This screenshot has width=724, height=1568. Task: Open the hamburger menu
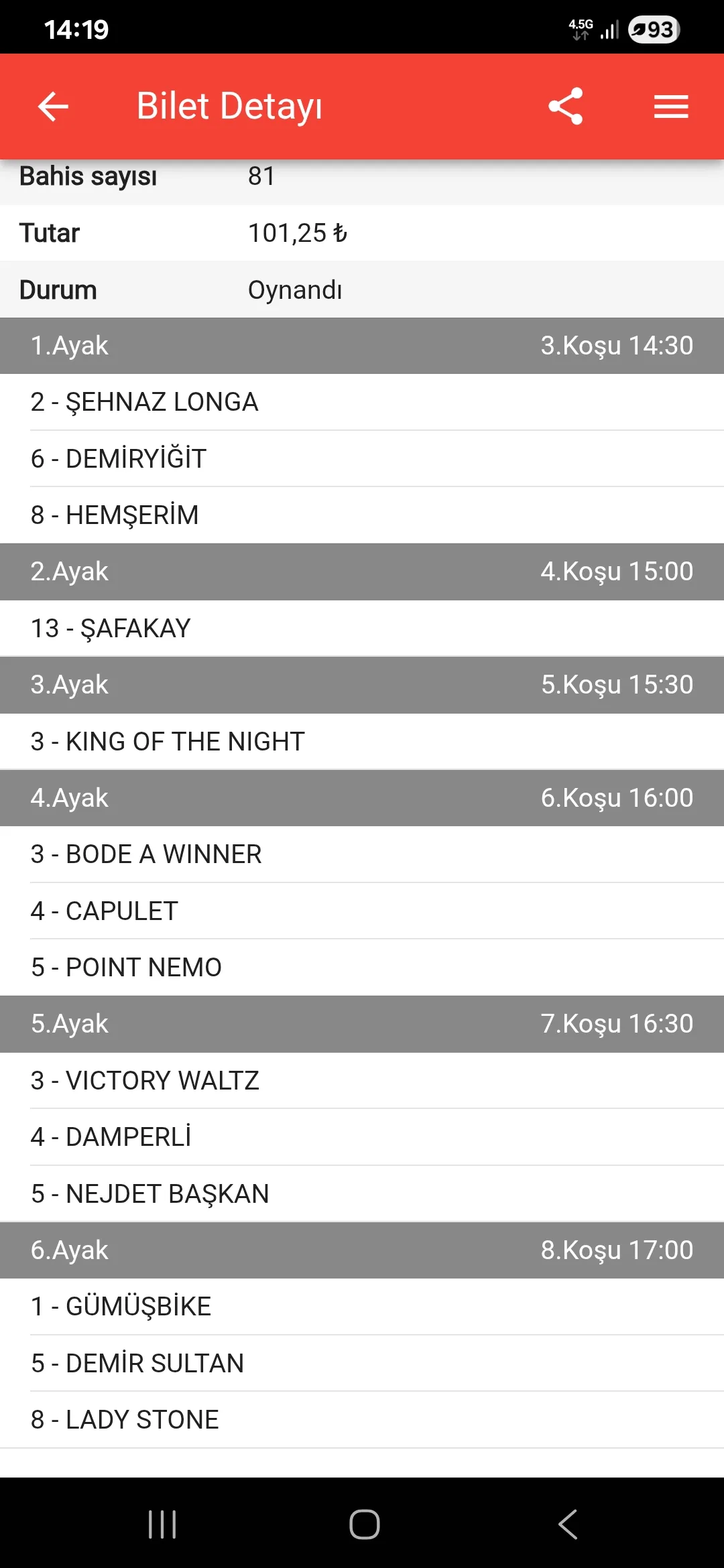coord(671,107)
